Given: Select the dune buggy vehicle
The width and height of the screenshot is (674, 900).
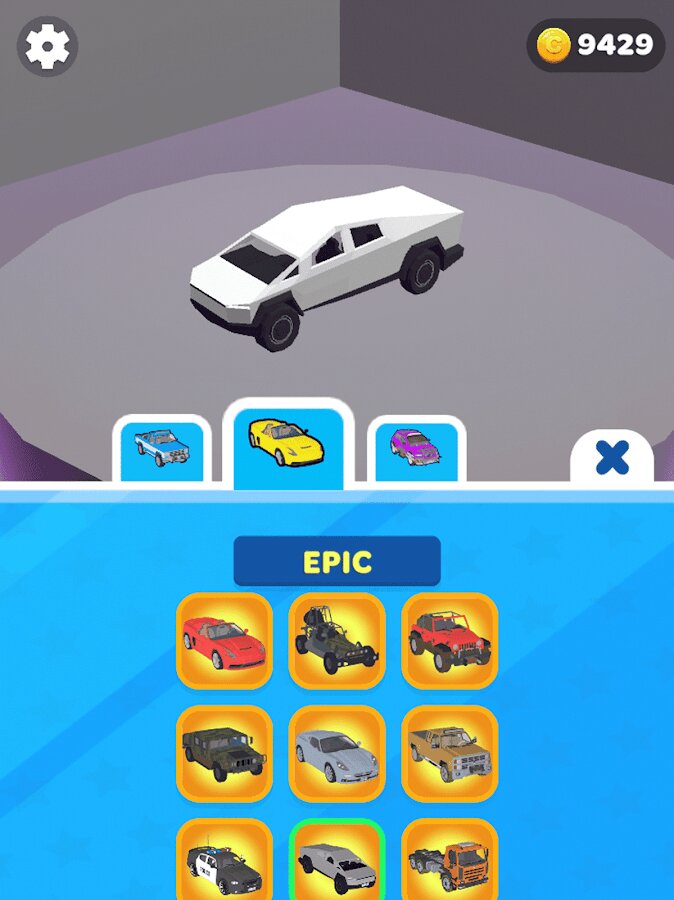Looking at the screenshot, I should tap(337, 640).
